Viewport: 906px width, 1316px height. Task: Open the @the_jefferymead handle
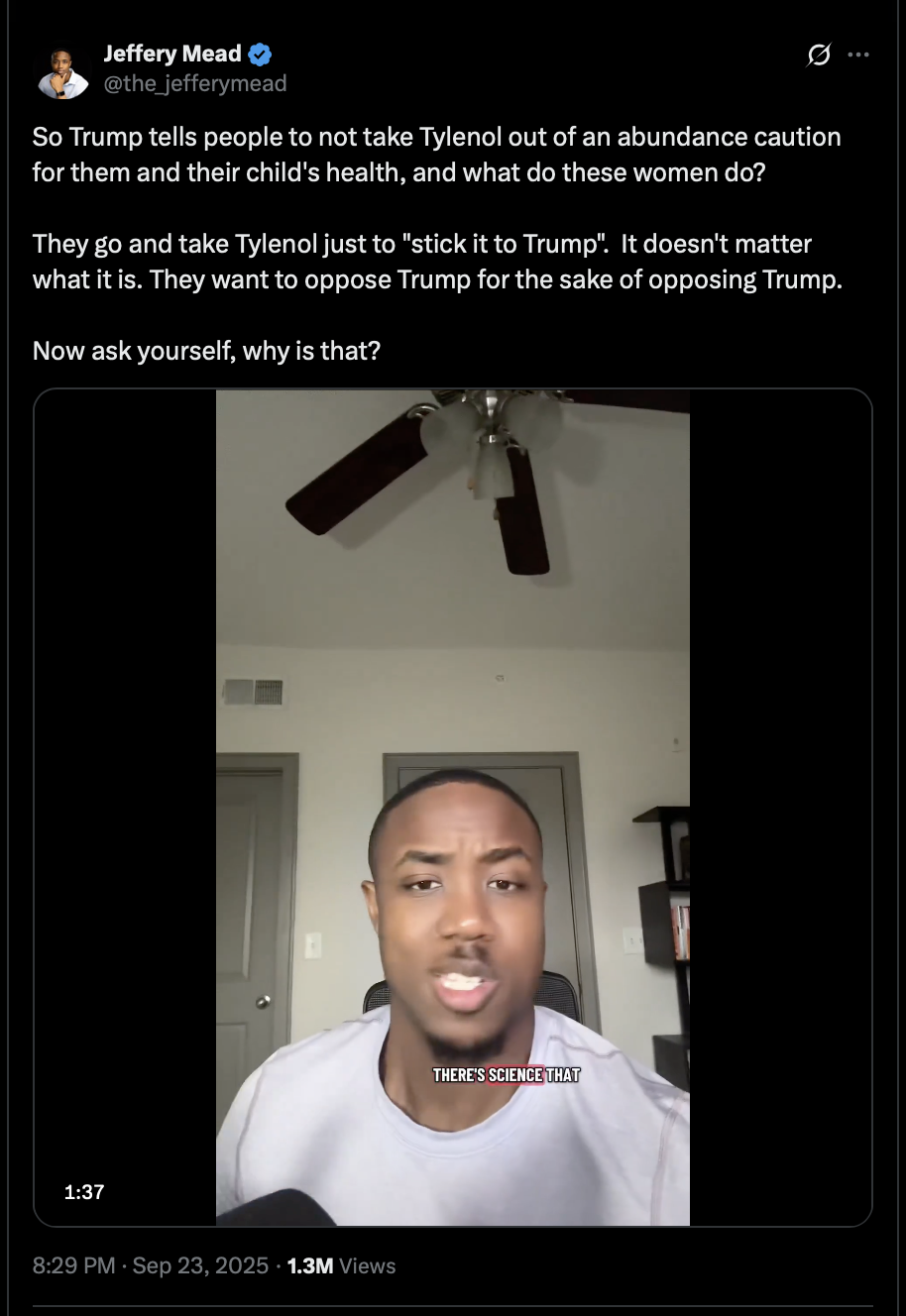pyautogui.click(x=195, y=84)
